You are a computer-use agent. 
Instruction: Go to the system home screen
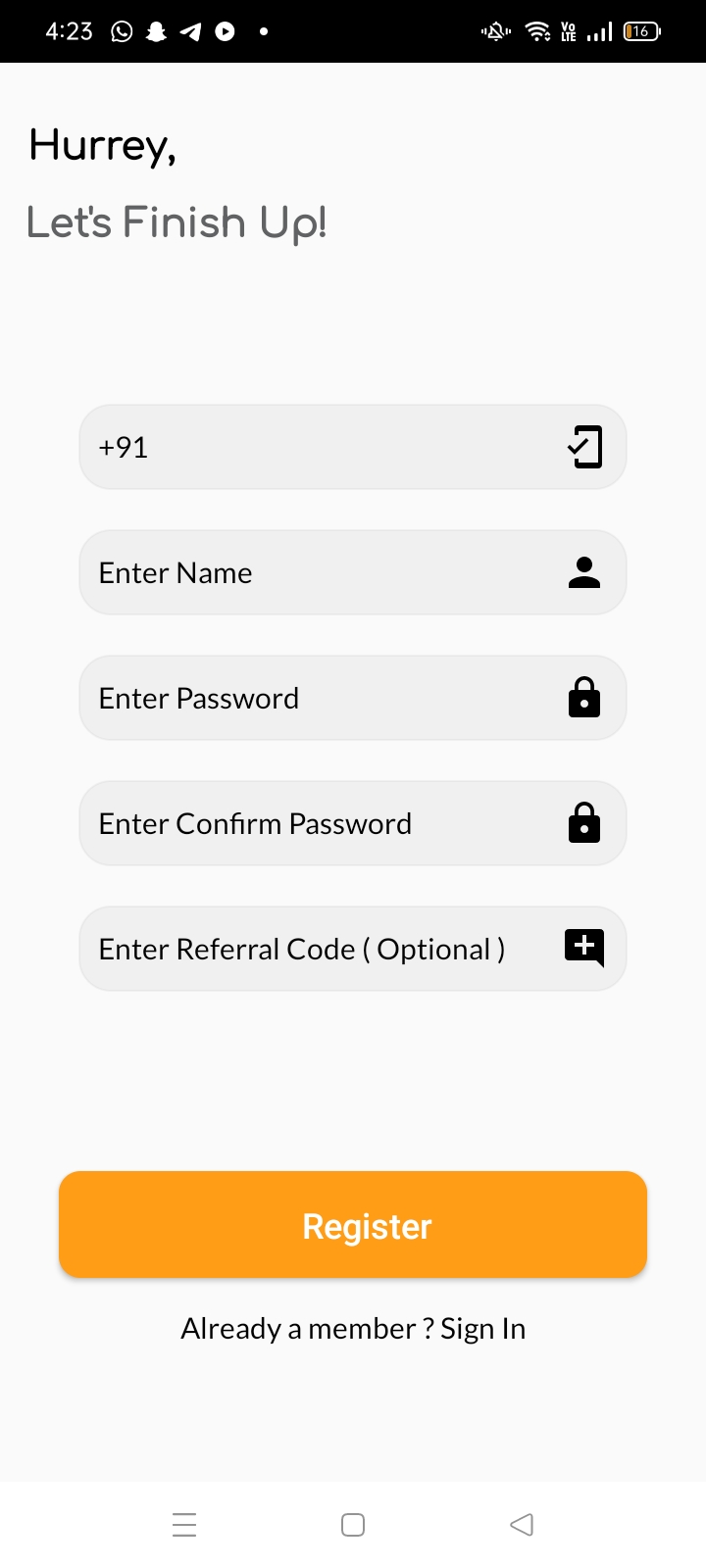tap(353, 1525)
